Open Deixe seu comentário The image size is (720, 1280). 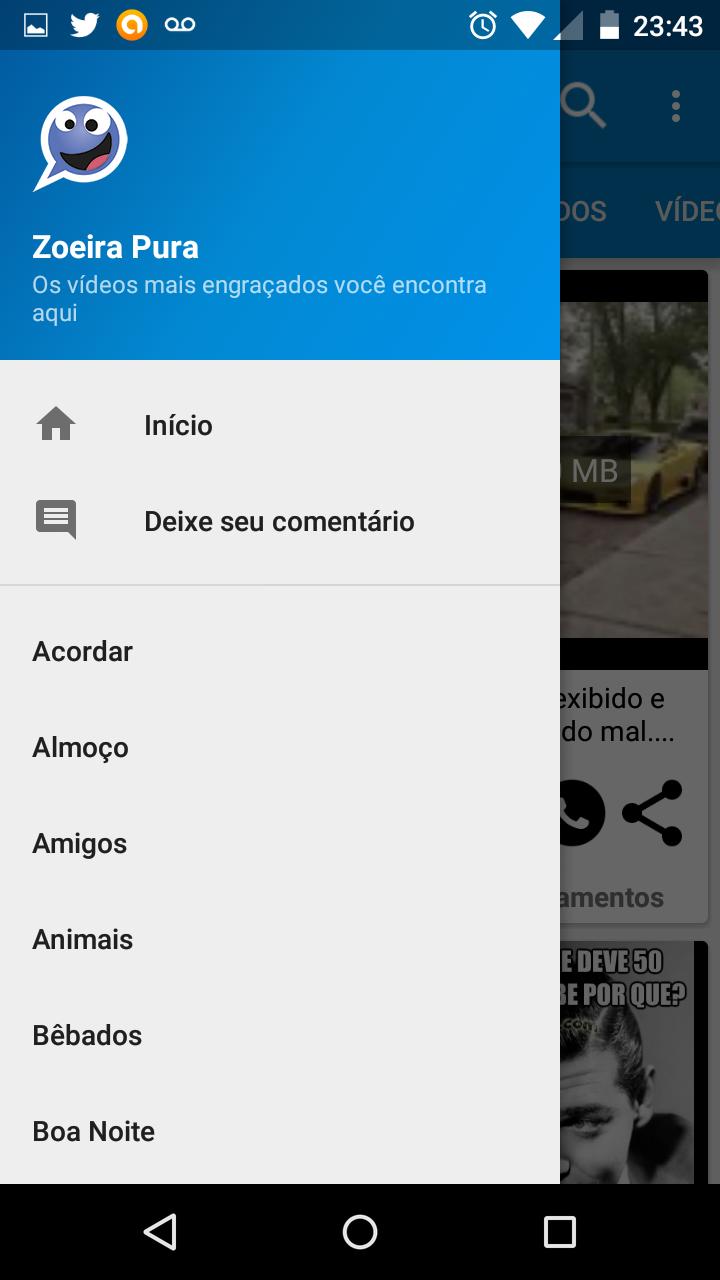[278, 522]
